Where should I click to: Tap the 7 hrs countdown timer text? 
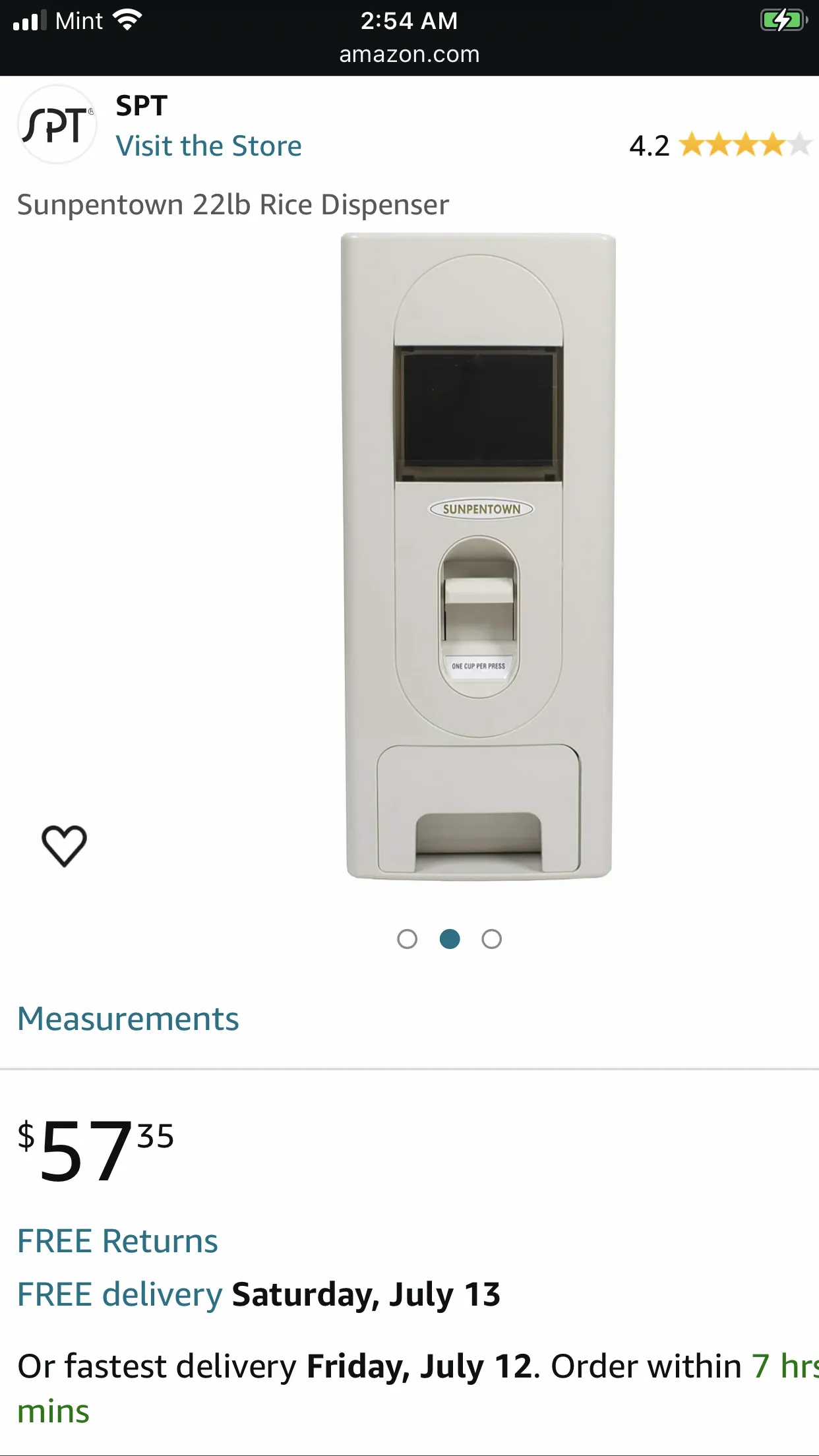(x=777, y=1366)
